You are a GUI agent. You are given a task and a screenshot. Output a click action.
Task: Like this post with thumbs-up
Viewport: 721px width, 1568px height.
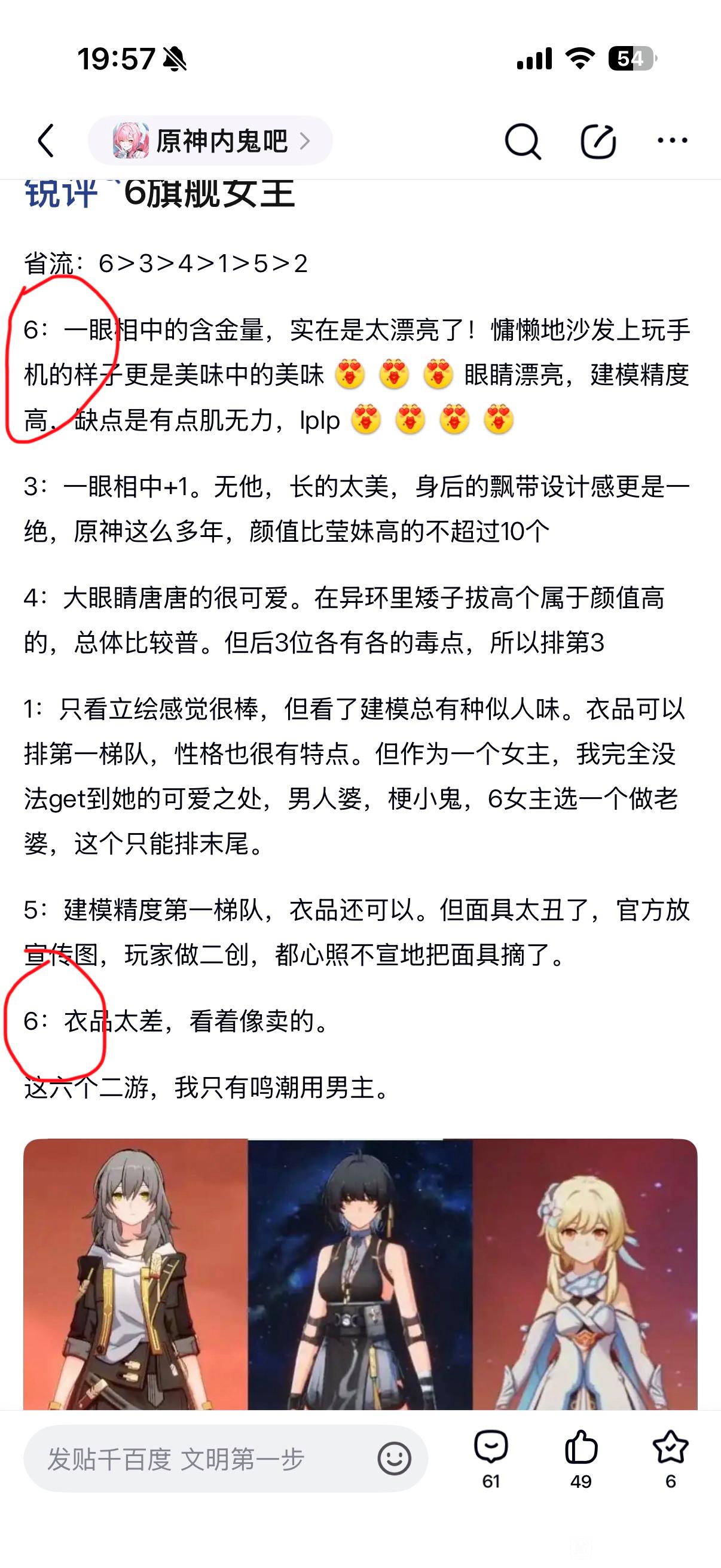point(581,1459)
